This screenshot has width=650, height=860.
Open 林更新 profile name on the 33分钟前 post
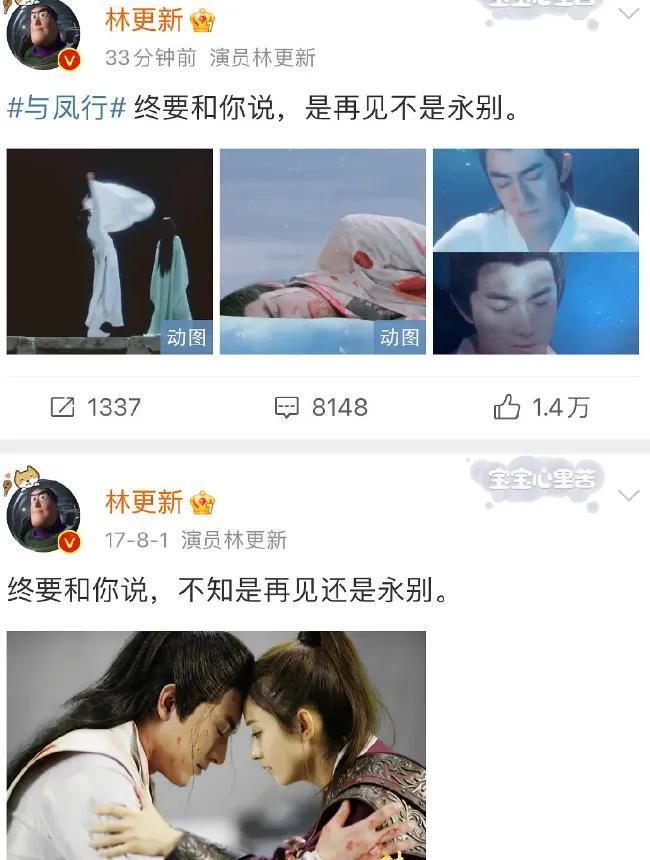coord(144,19)
